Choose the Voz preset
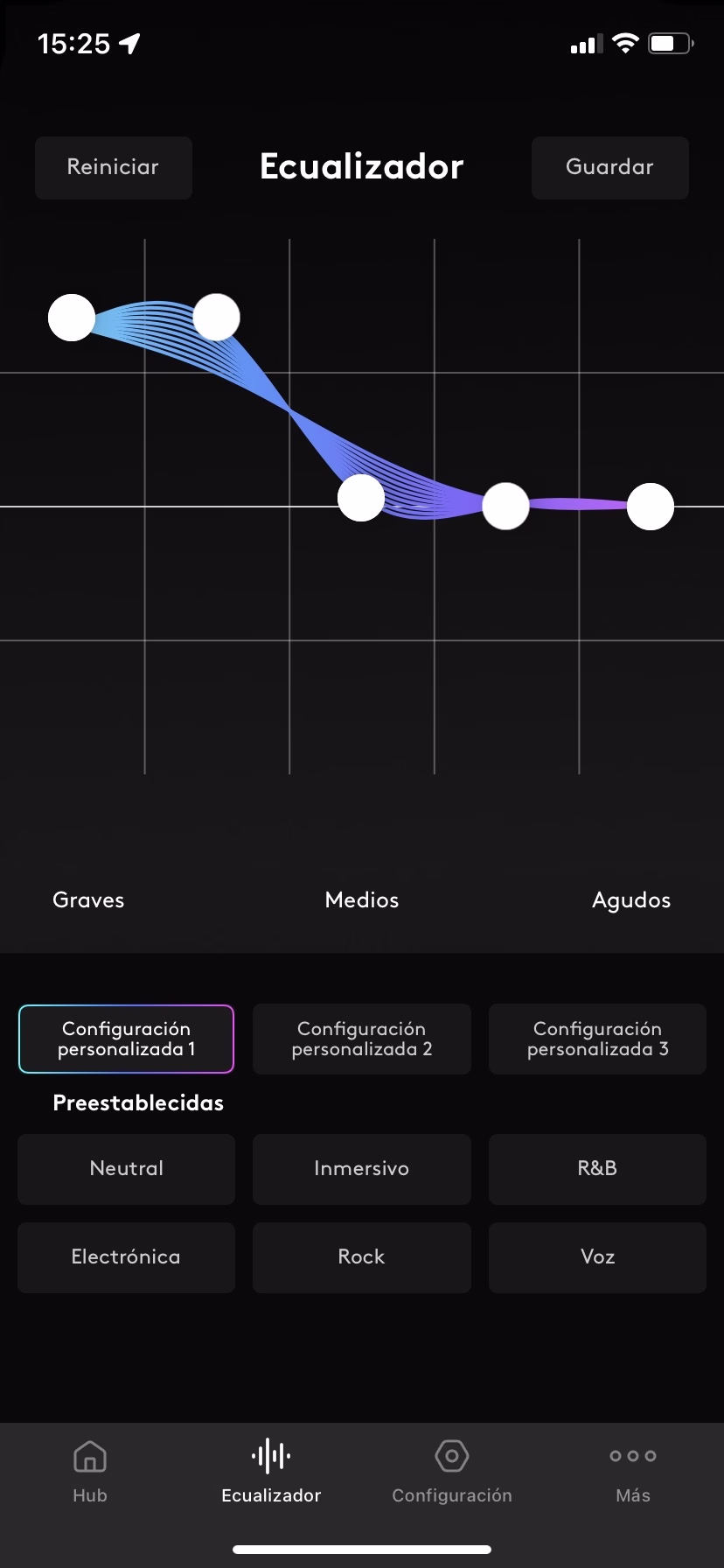Image resolution: width=724 pixels, height=1568 pixels. (x=597, y=1257)
